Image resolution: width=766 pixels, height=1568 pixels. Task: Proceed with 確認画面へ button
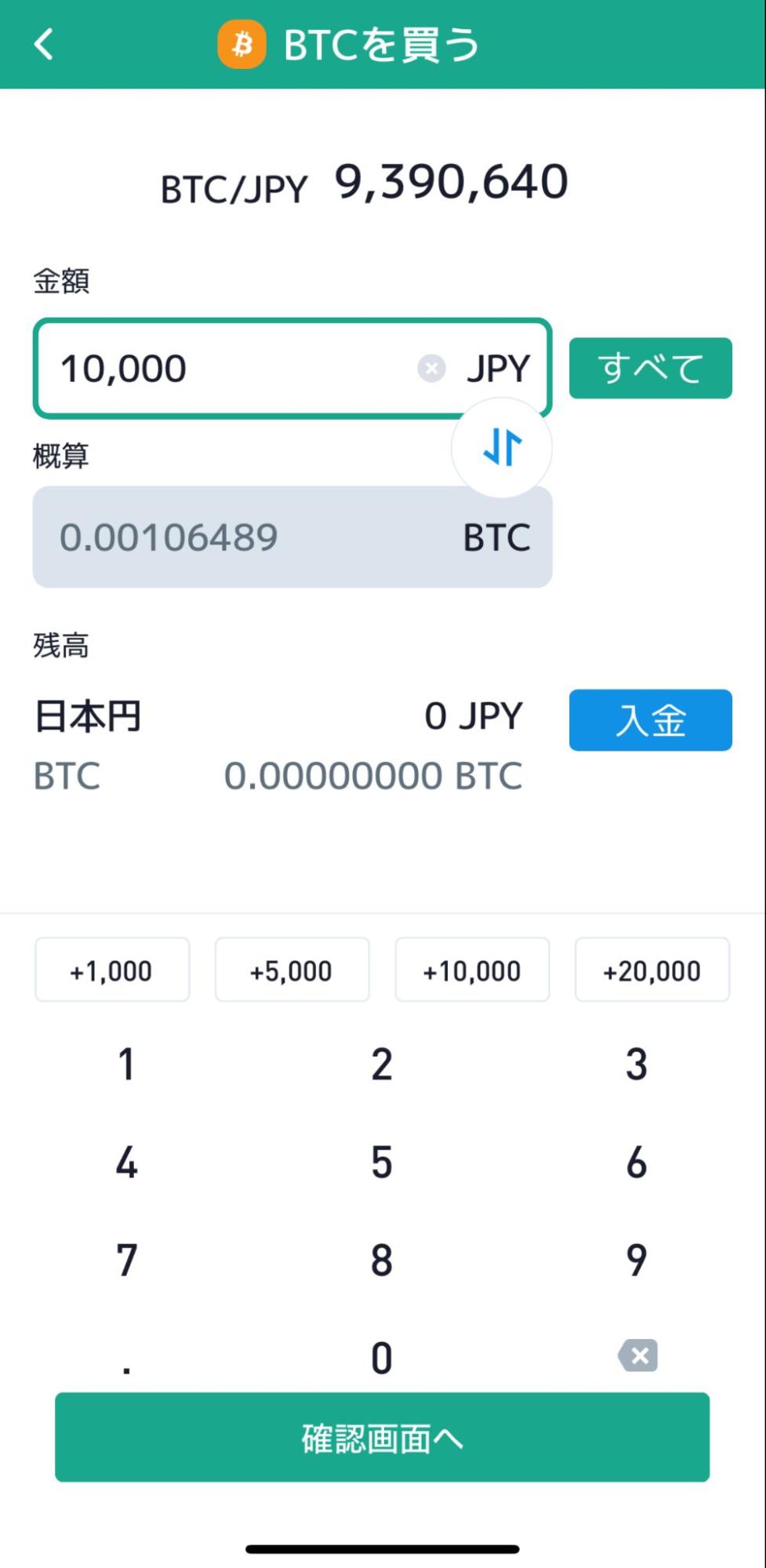tap(382, 1437)
